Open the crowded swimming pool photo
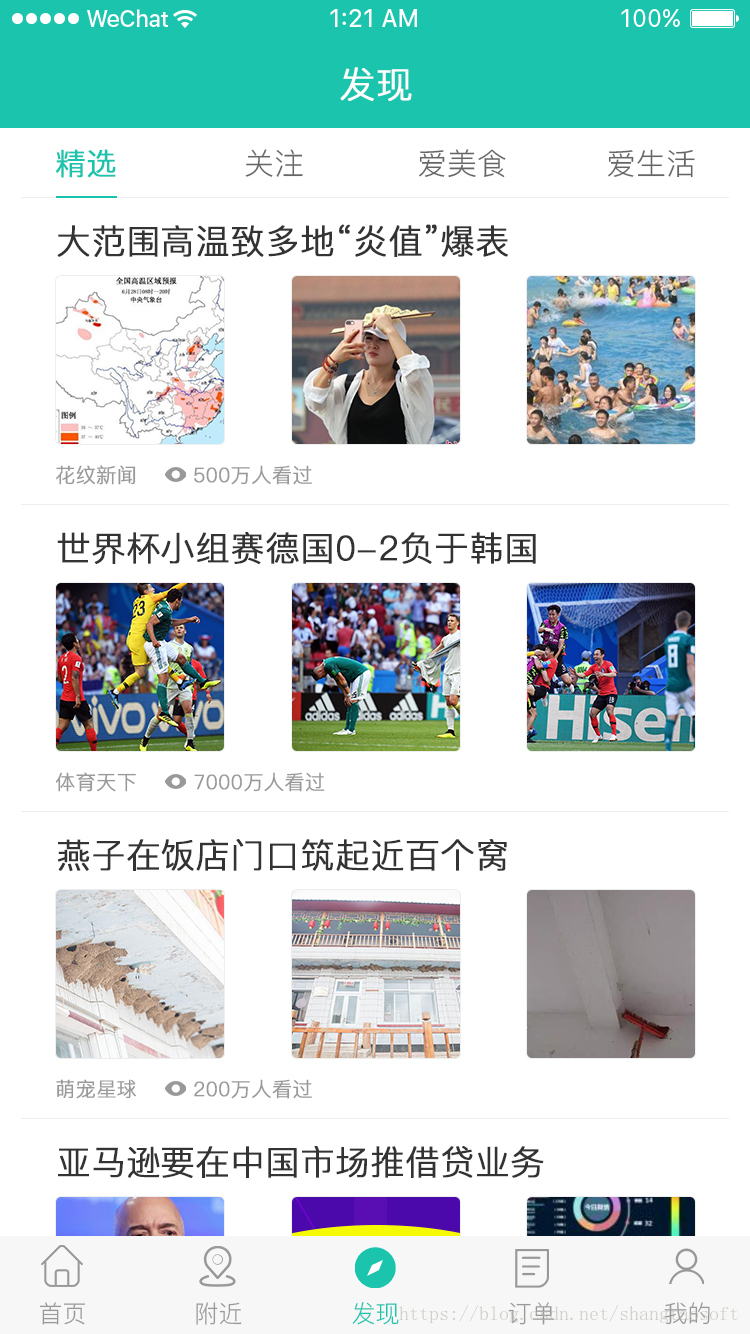750x1334 pixels. tap(610, 360)
